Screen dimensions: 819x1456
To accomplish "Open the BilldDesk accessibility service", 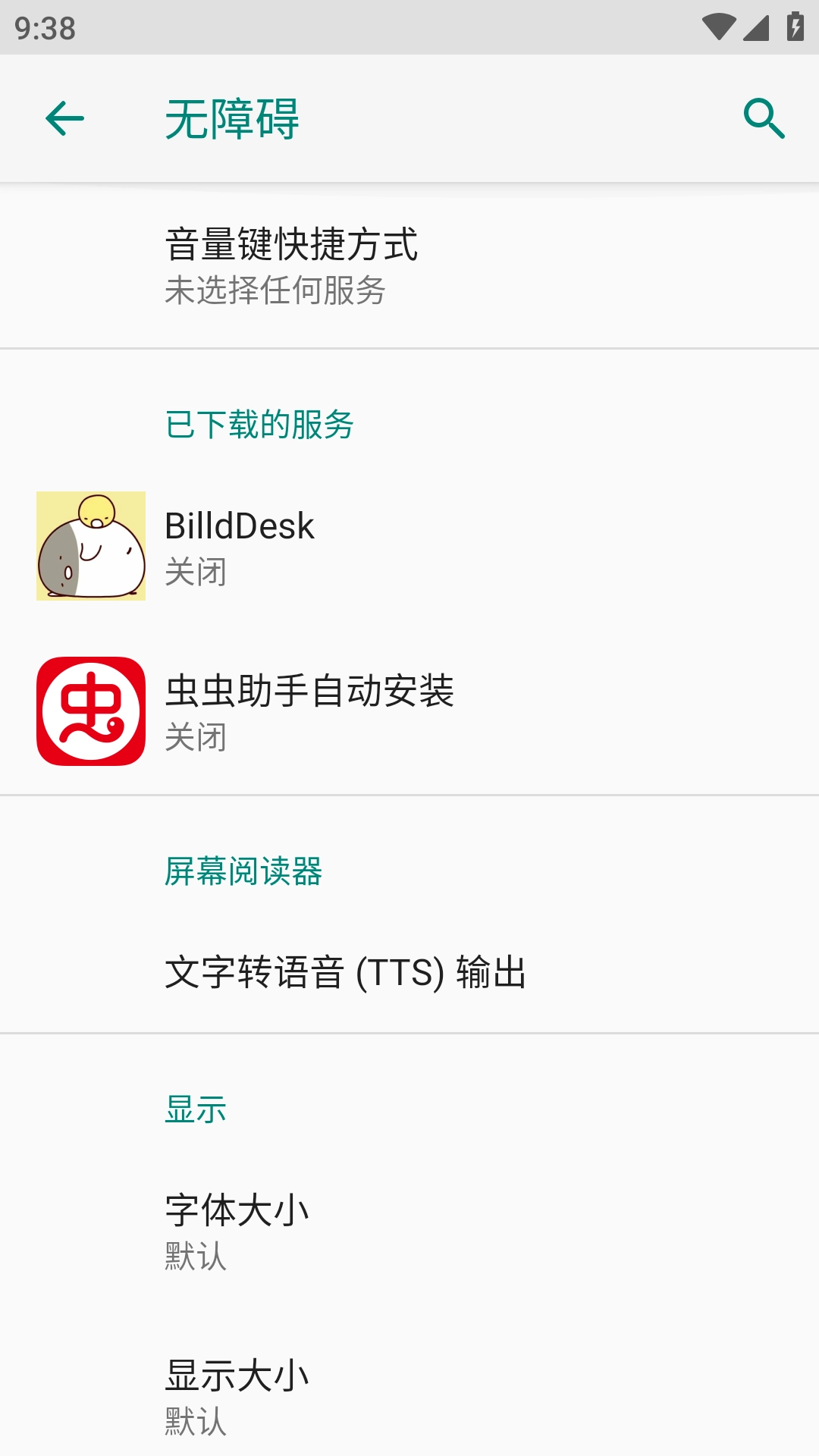I will pos(409,547).
